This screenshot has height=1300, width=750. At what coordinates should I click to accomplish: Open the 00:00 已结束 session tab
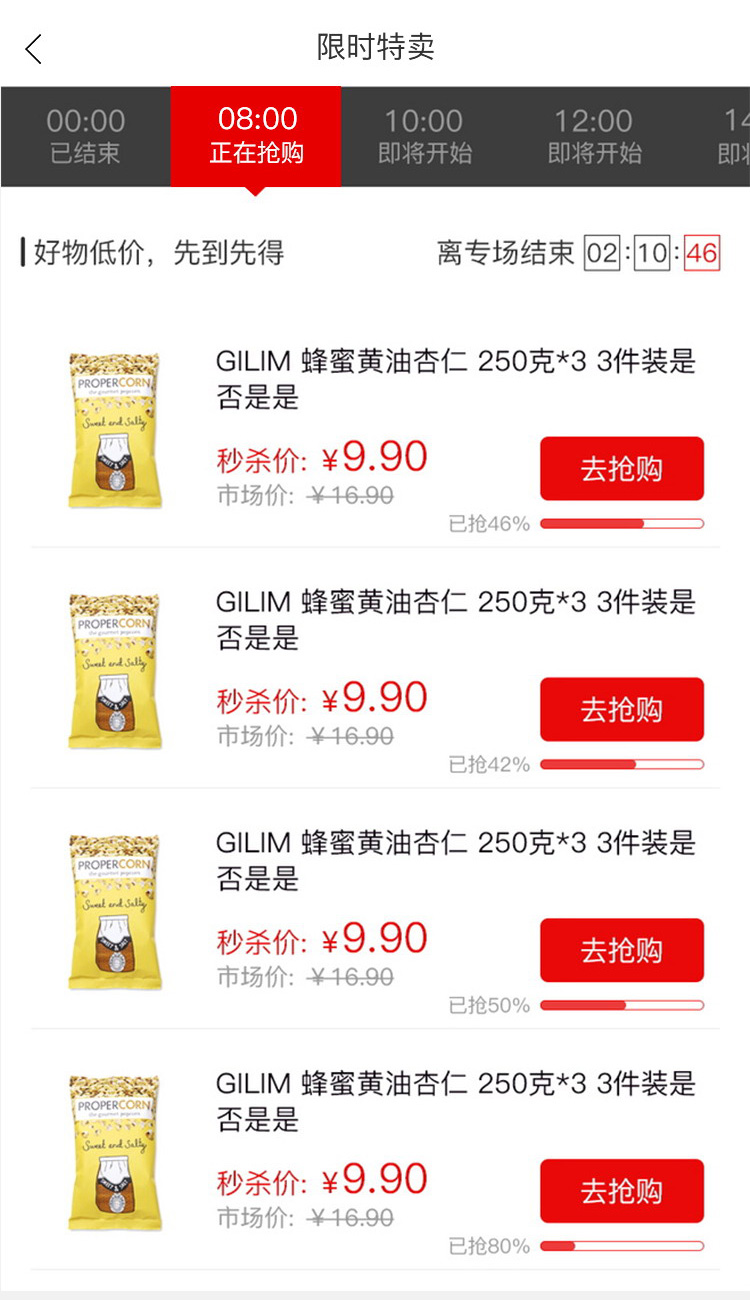pos(85,135)
